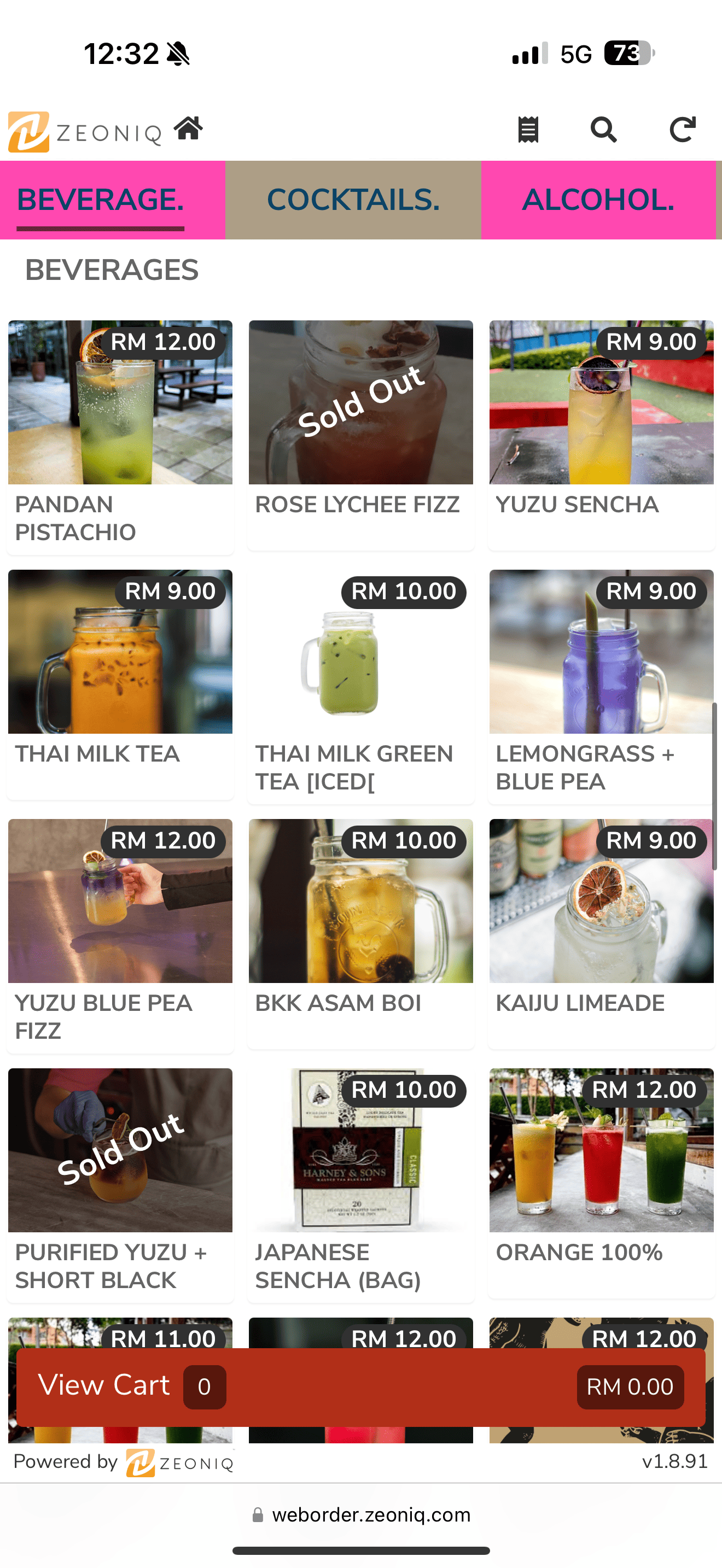Click the home icon beside the logo
The height and width of the screenshot is (1568, 722).
pos(189,128)
